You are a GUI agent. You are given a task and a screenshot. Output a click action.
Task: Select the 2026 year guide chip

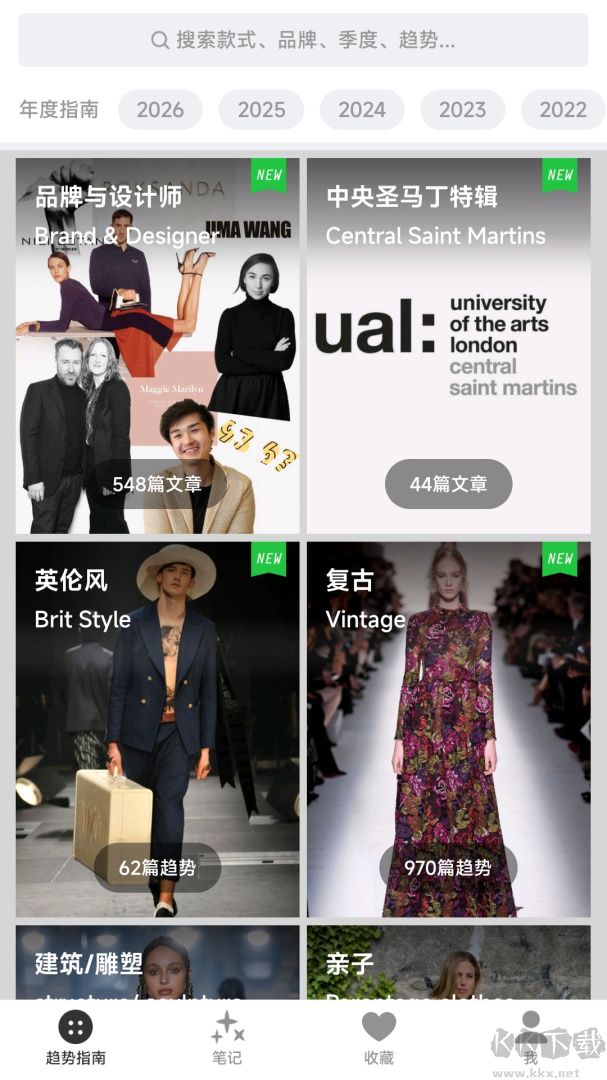160,110
